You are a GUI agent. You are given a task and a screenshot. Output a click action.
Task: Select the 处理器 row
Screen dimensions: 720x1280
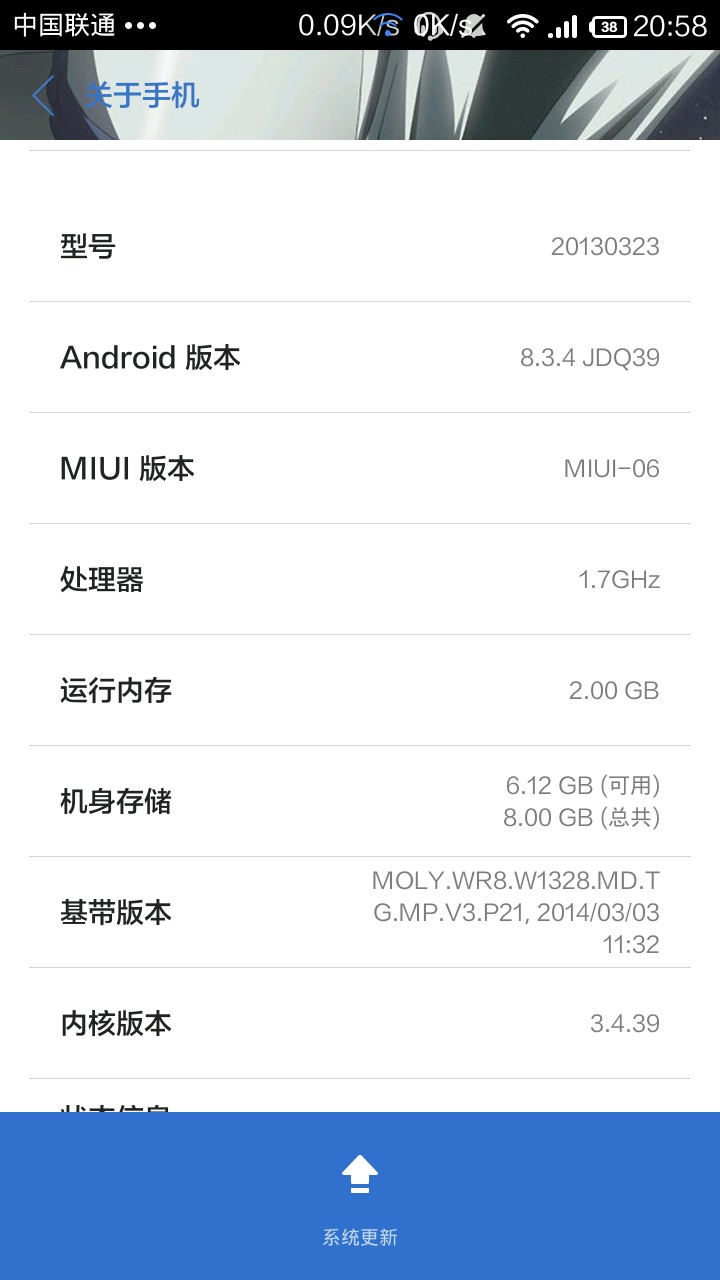coord(360,579)
